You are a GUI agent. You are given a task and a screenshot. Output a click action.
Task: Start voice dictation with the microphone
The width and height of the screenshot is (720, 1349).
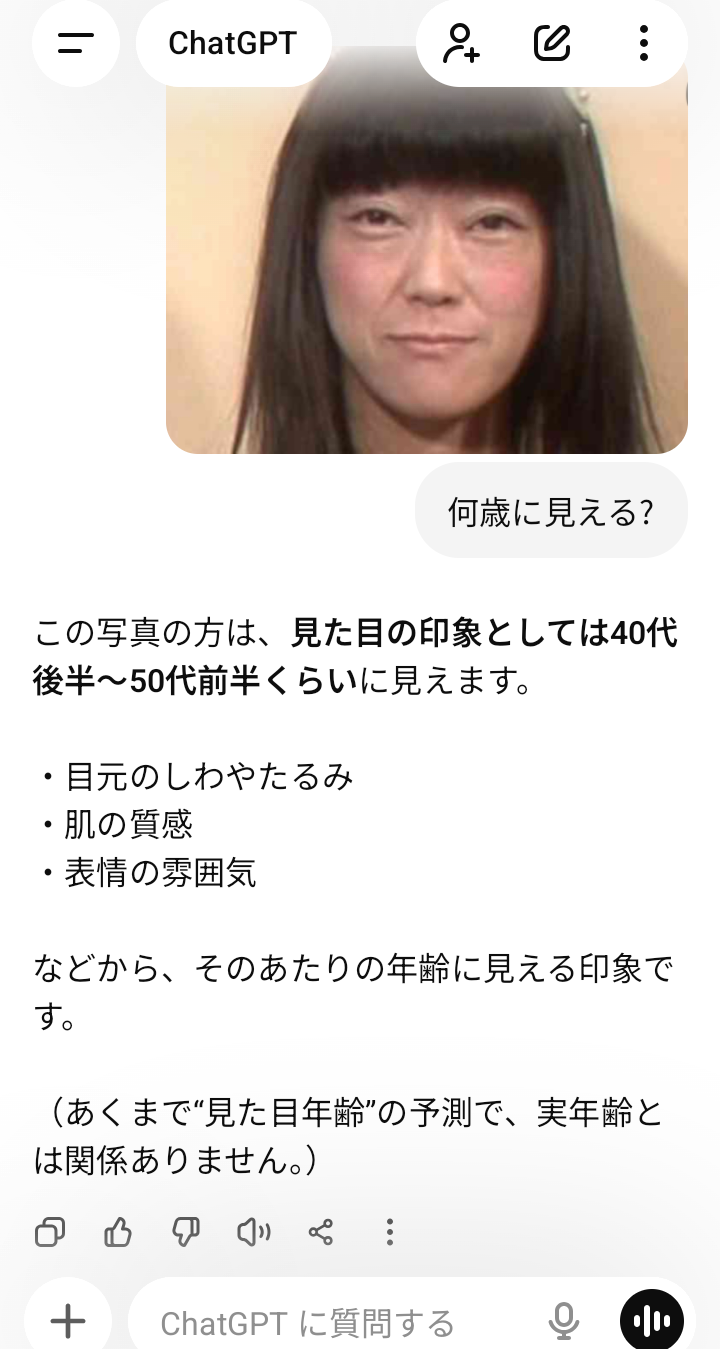564,1322
